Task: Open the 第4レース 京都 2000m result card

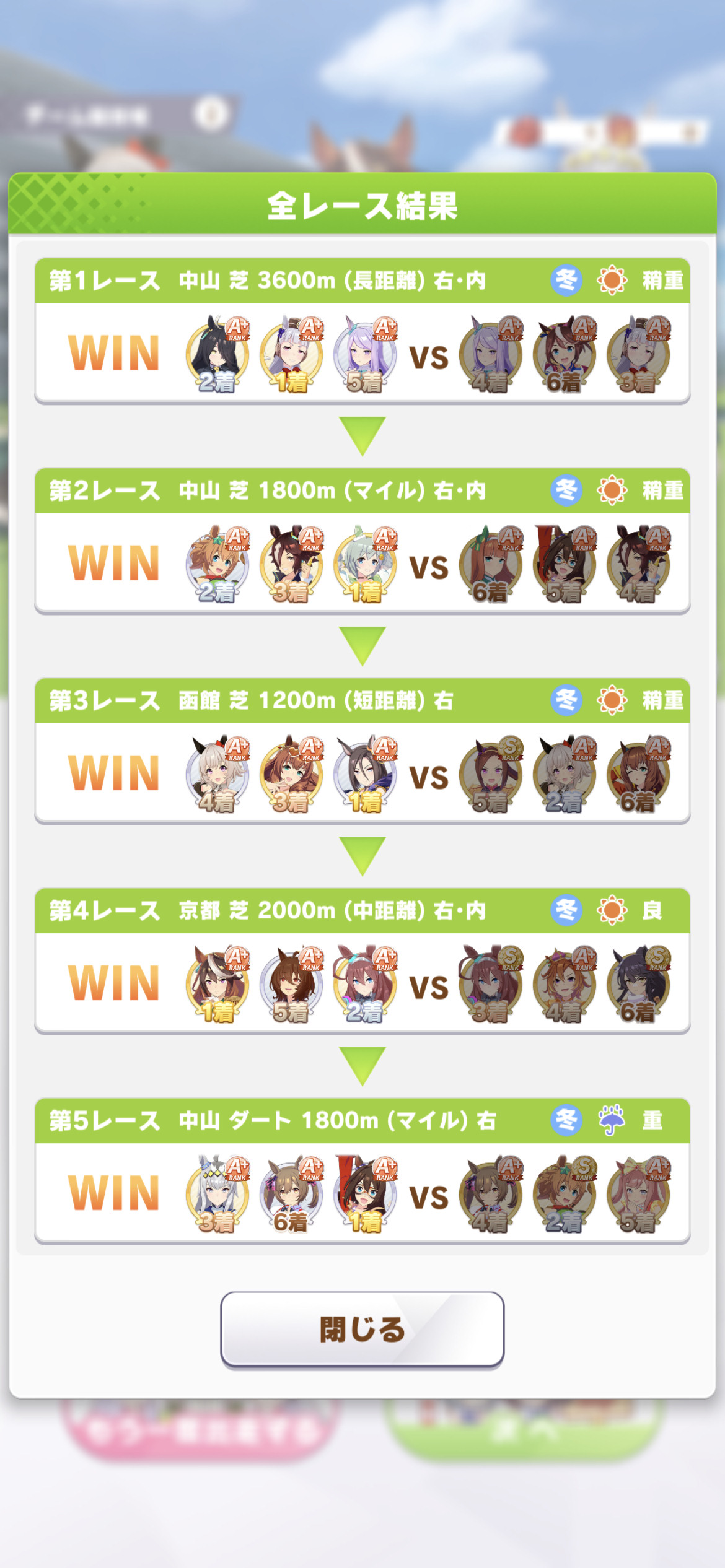Action: pyautogui.click(x=362, y=960)
